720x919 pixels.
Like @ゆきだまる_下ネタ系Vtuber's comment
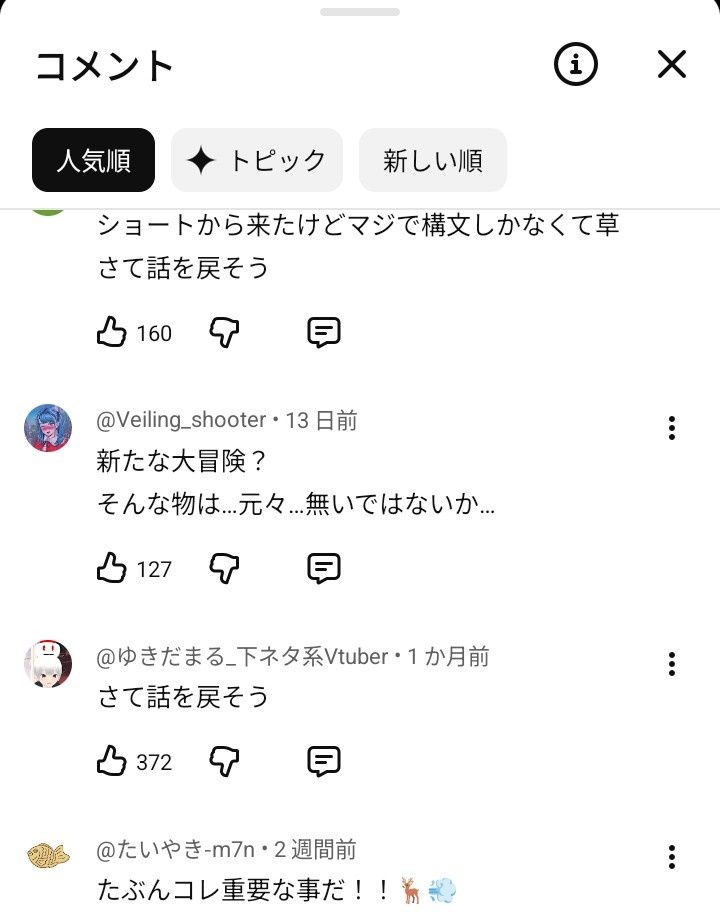pos(112,762)
